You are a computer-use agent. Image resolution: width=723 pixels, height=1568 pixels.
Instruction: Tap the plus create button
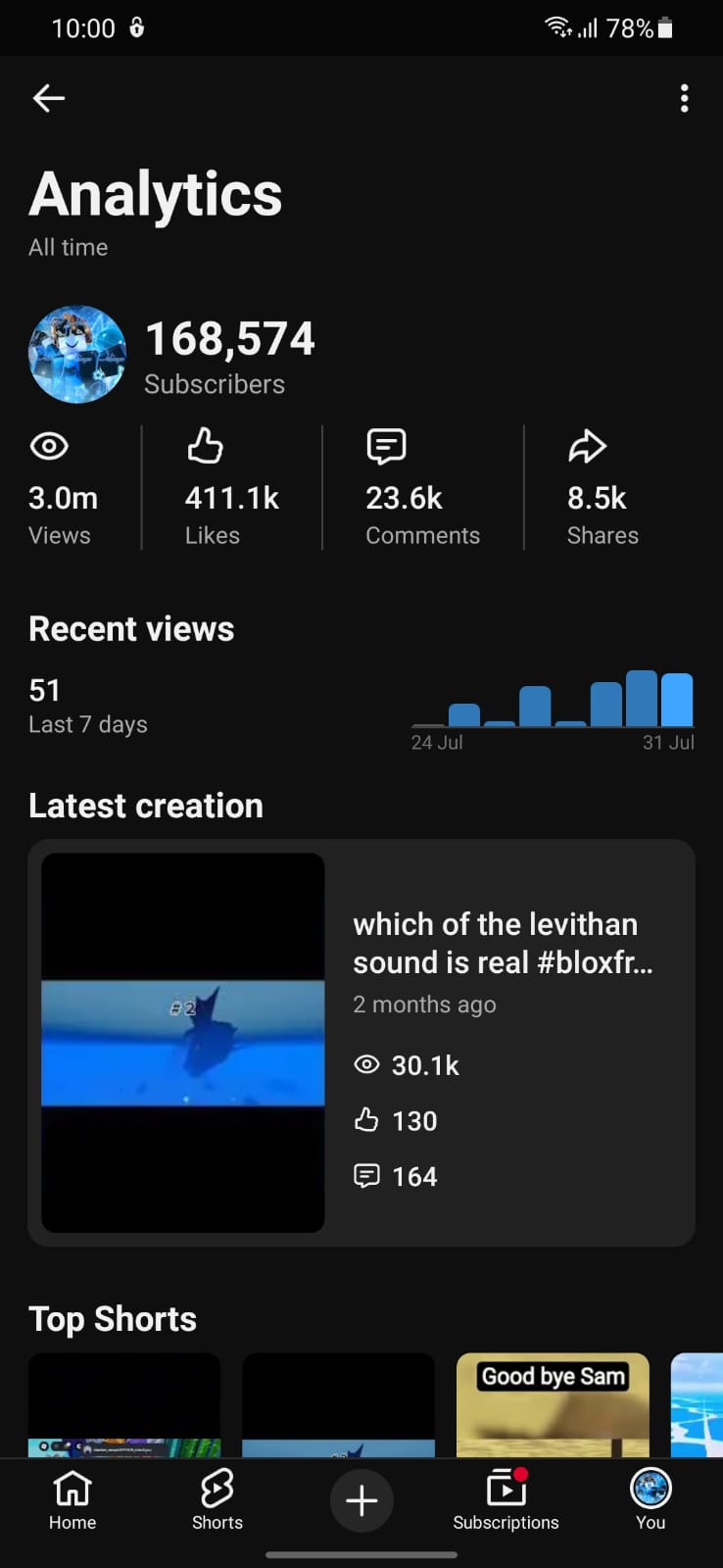pos(361,1500)
